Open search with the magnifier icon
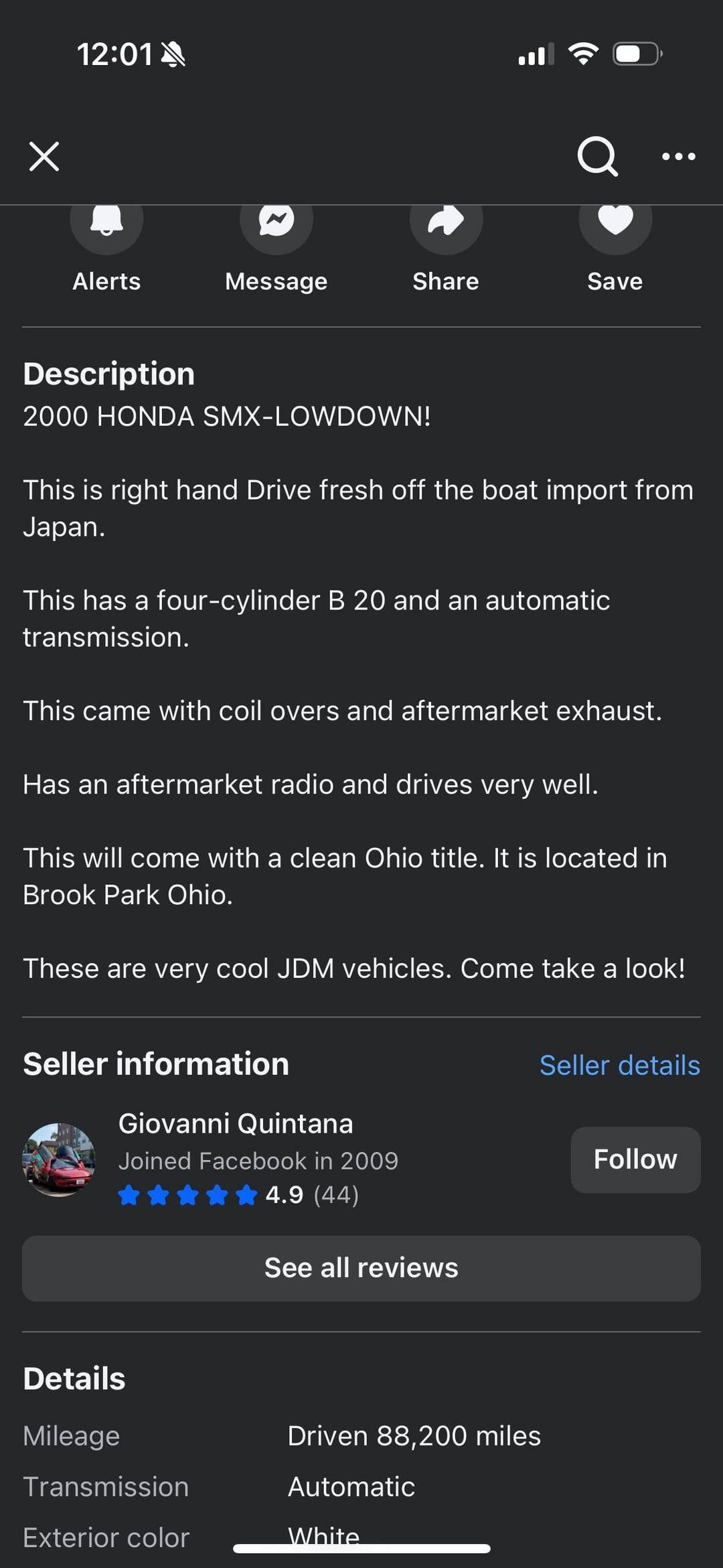The height and width of the screenshot is (1568, 723). [597, 157]
